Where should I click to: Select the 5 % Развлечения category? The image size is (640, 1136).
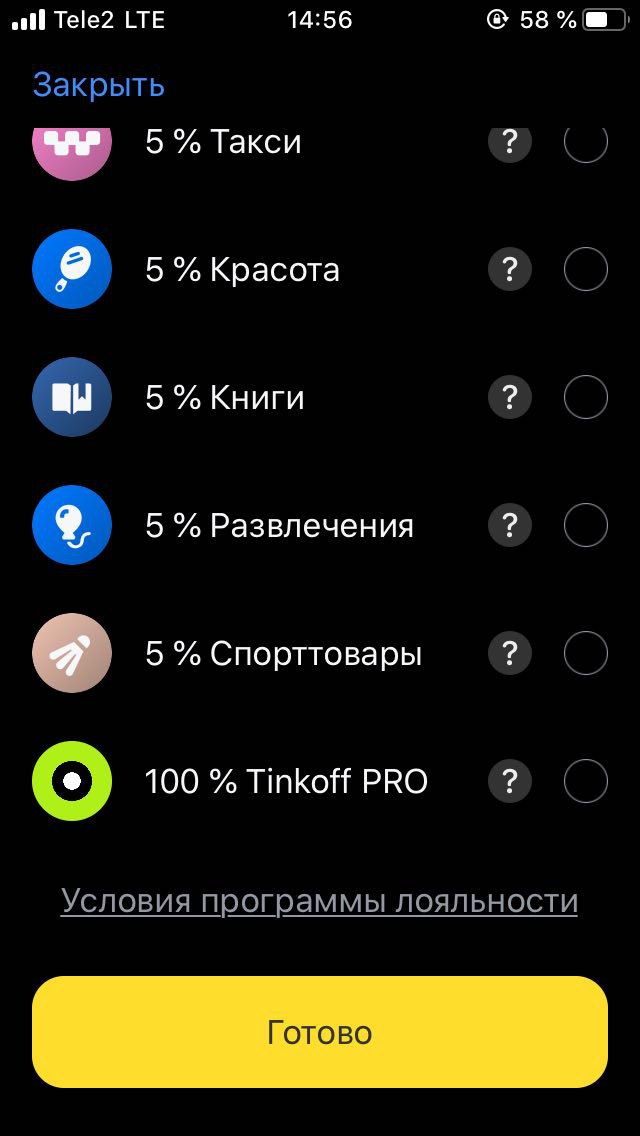pos(586,525)
